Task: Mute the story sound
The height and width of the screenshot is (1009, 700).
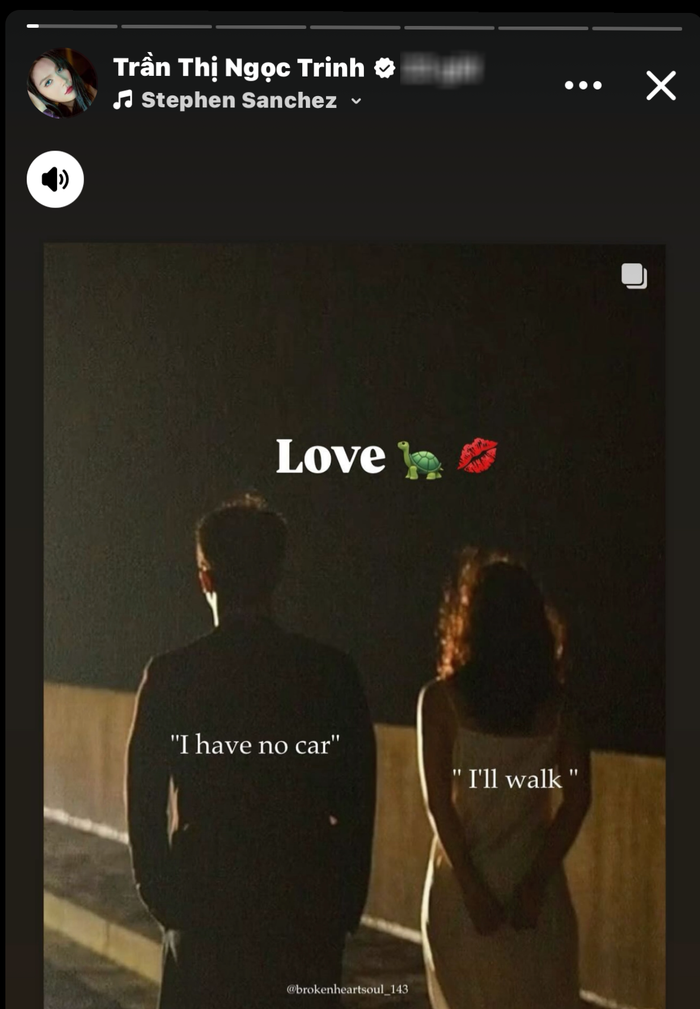Action: click(x=55, y=179)
